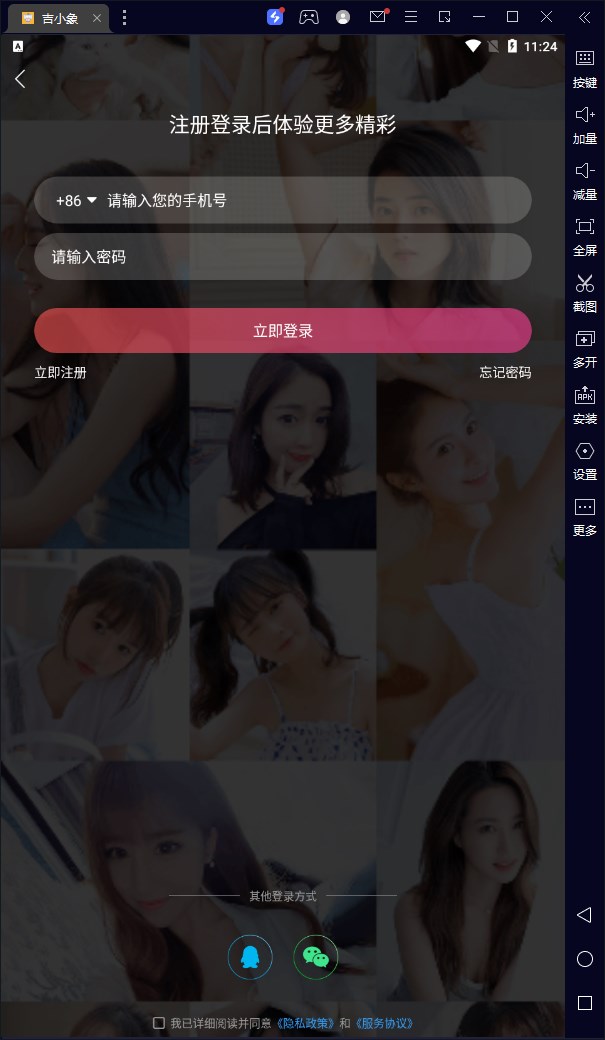Screen dimensions: 605x1040
Task: Focus the password input field
Action: pyautogui.click(x=282, y=257)
